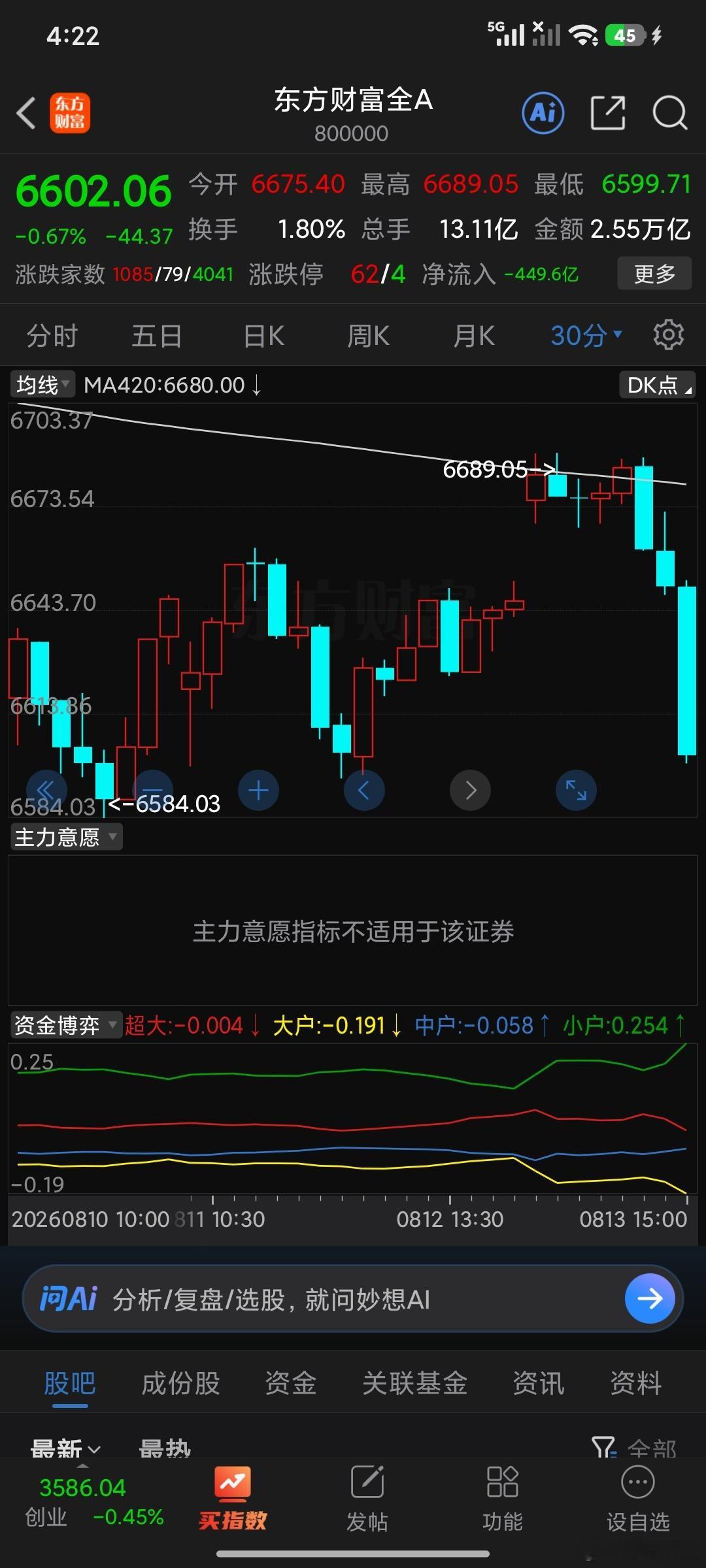Select the 月K chart tab
706x1568 pixels.
pos(475,336)
